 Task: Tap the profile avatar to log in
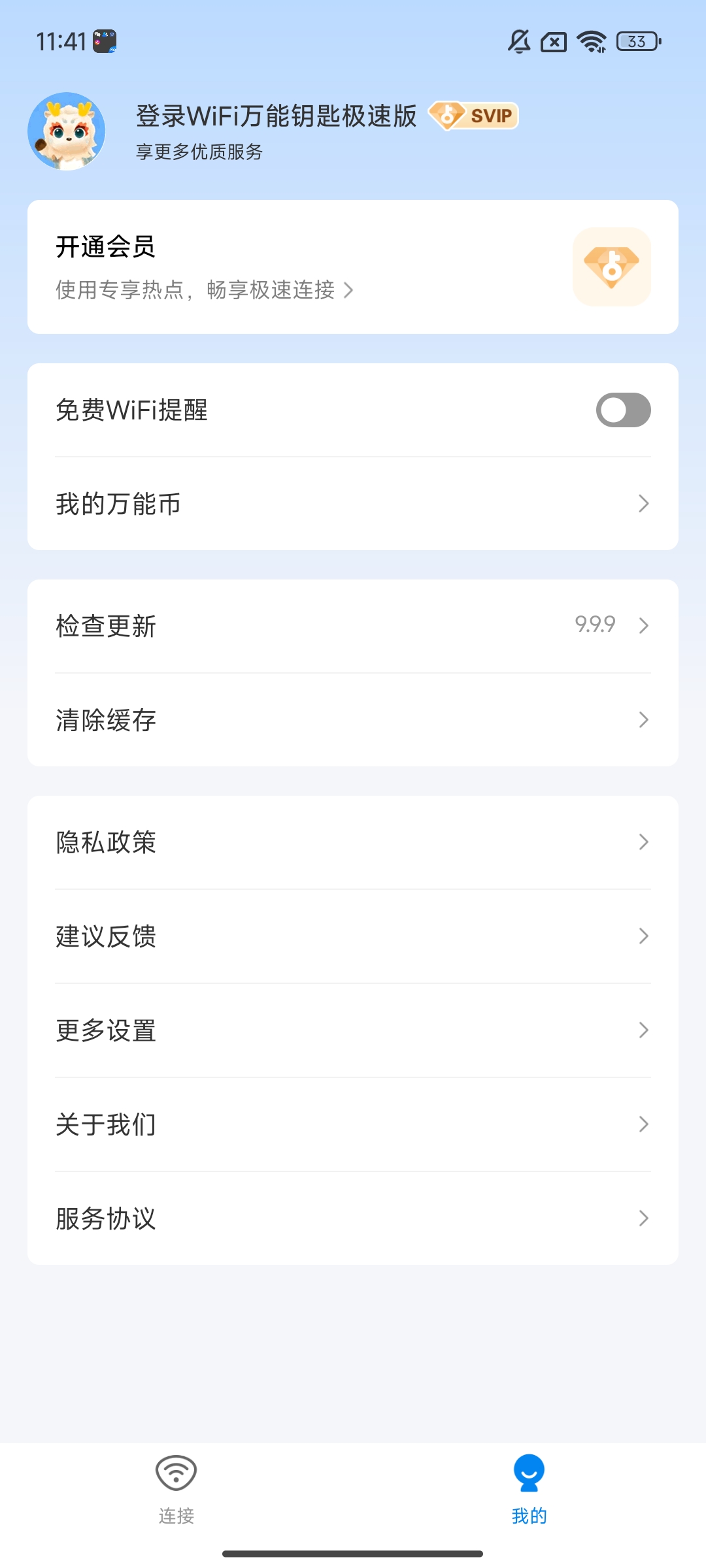tap(67, 131)
